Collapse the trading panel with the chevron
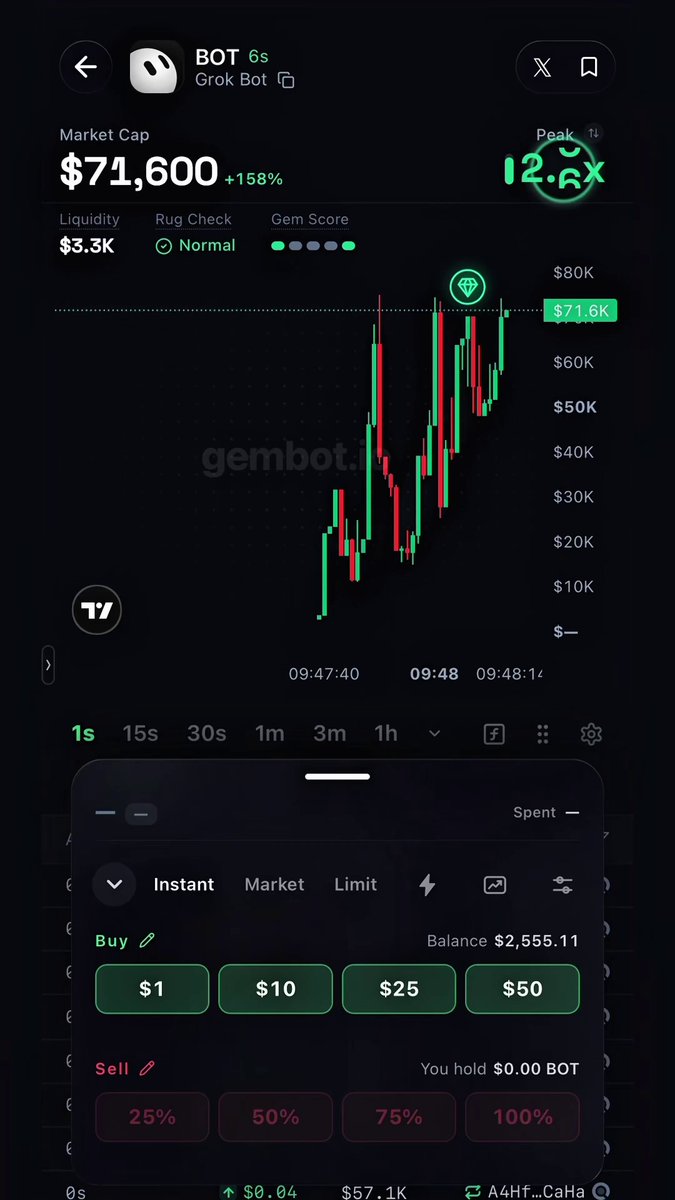 pos(114,884)
